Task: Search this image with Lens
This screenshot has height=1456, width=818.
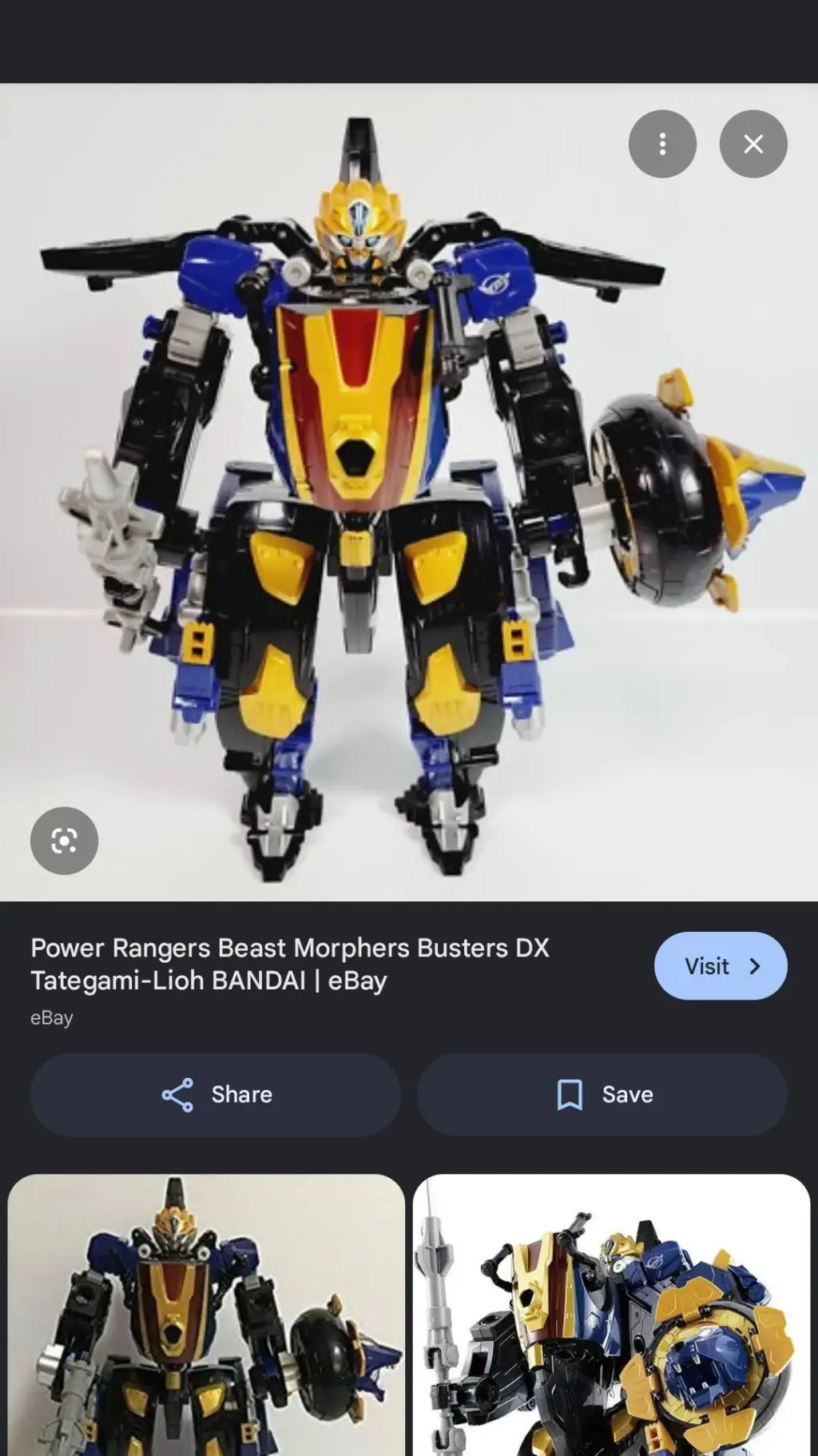Action: [x=64, y=841]
